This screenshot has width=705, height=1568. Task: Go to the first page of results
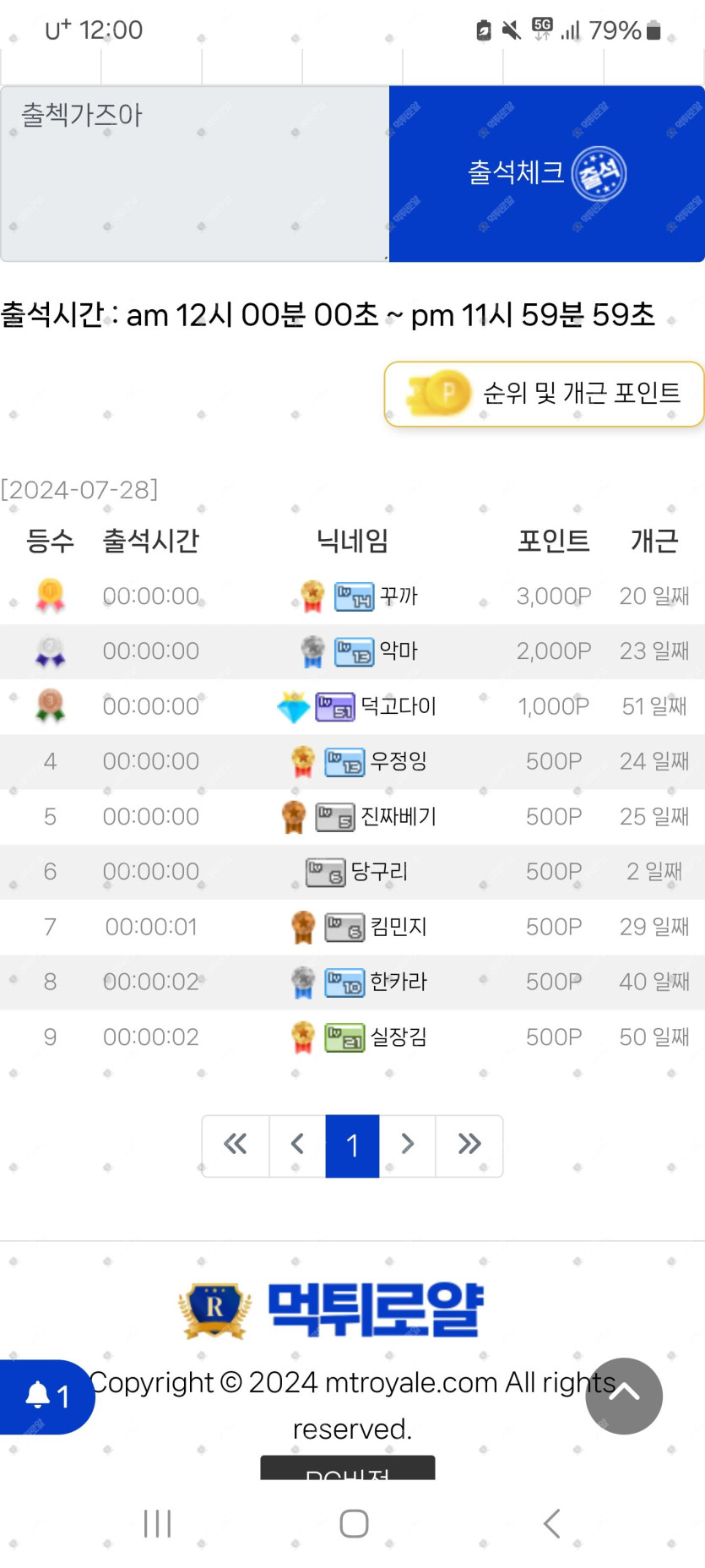pos(236,1145)
